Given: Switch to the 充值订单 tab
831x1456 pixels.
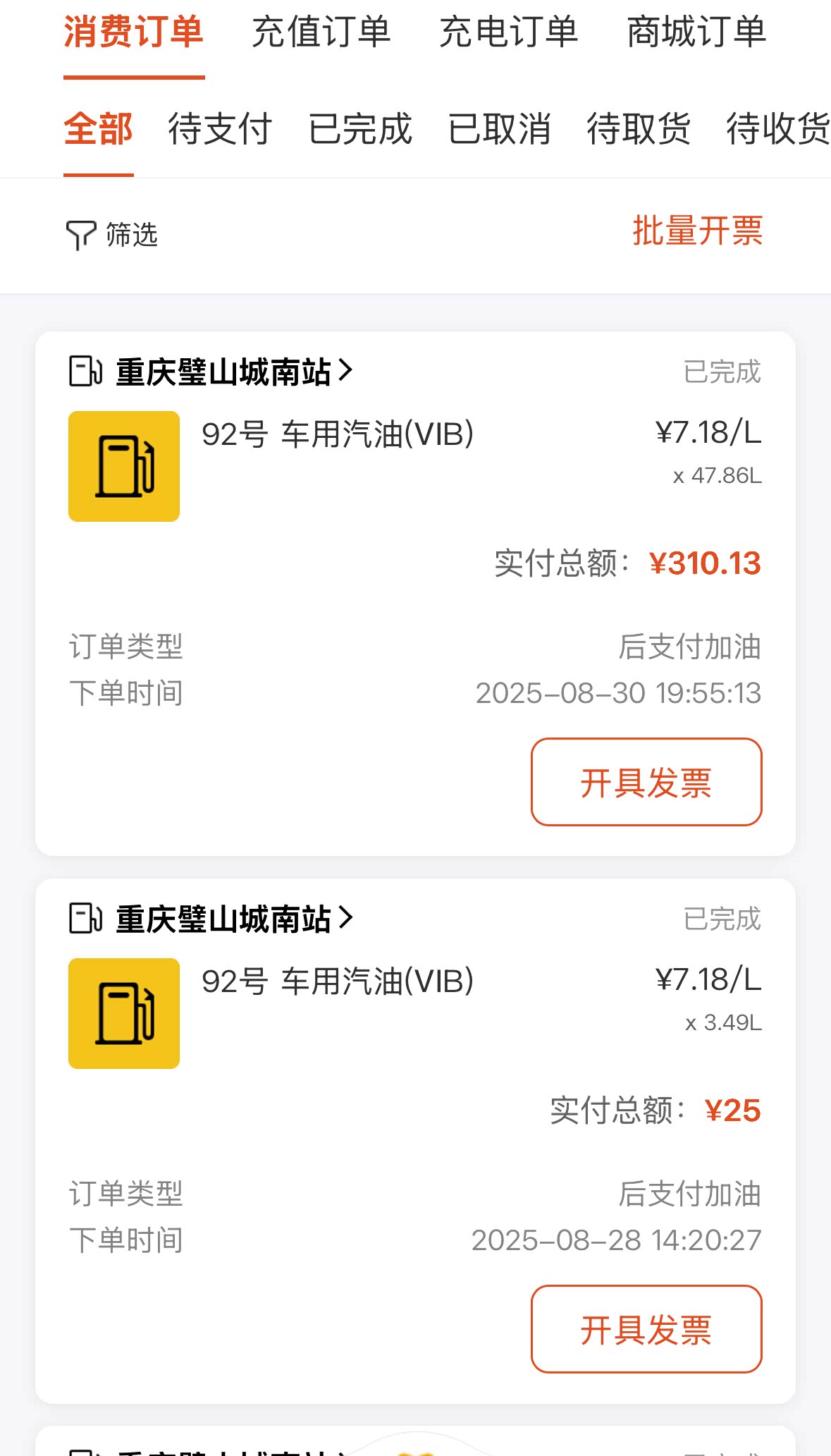Looking at the screenshot, I should tap(321, 32).
